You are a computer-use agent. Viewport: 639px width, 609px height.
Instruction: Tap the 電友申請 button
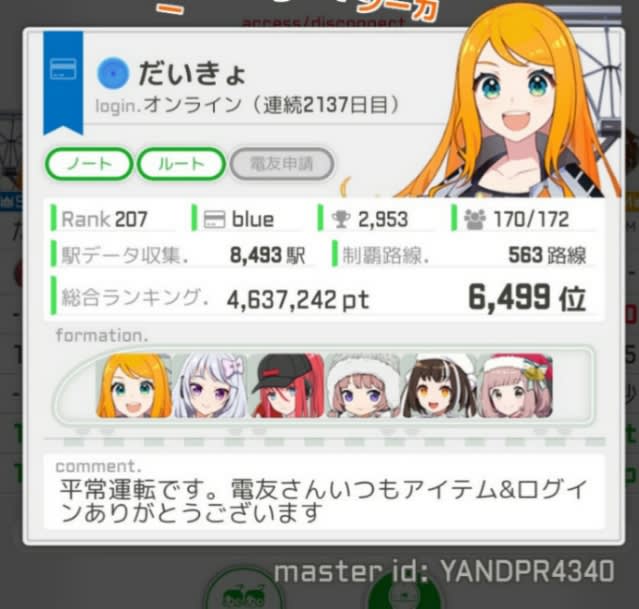(280, 164)
